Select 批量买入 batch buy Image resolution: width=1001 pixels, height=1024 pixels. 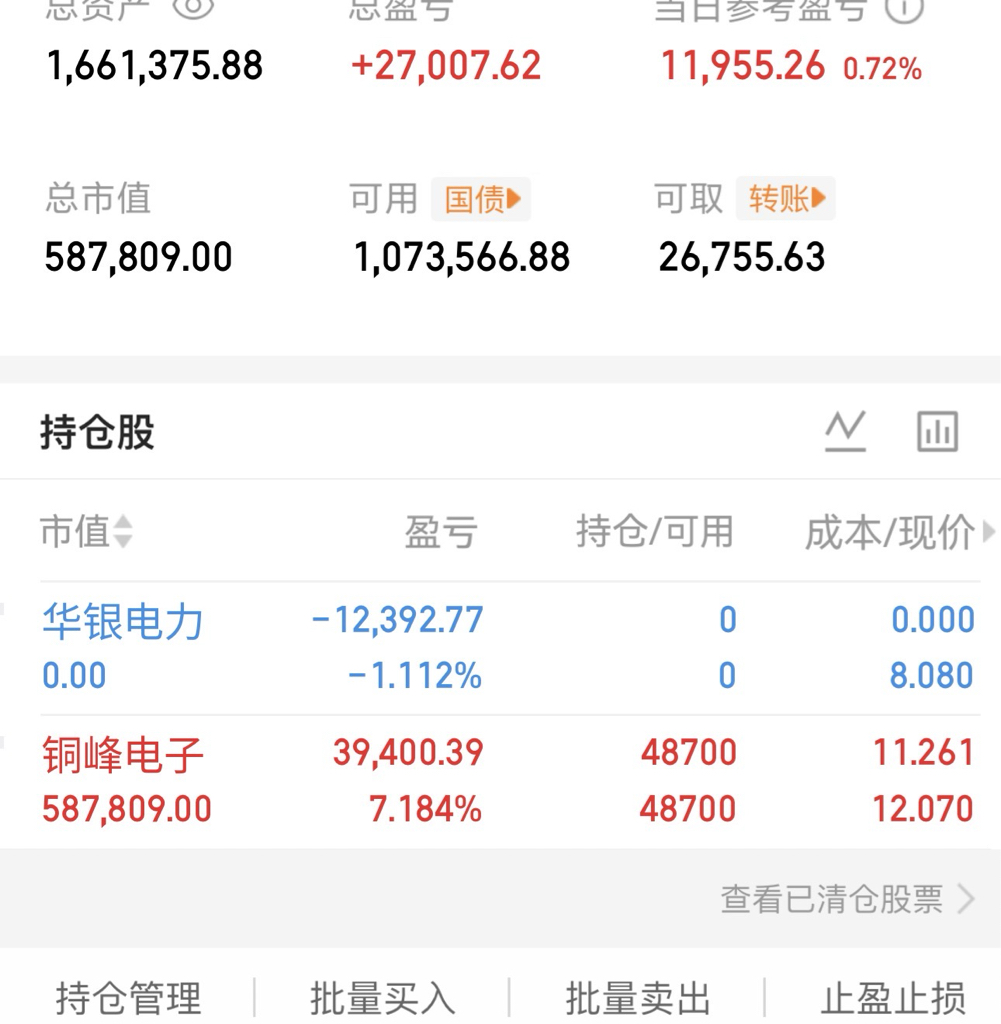382,998
